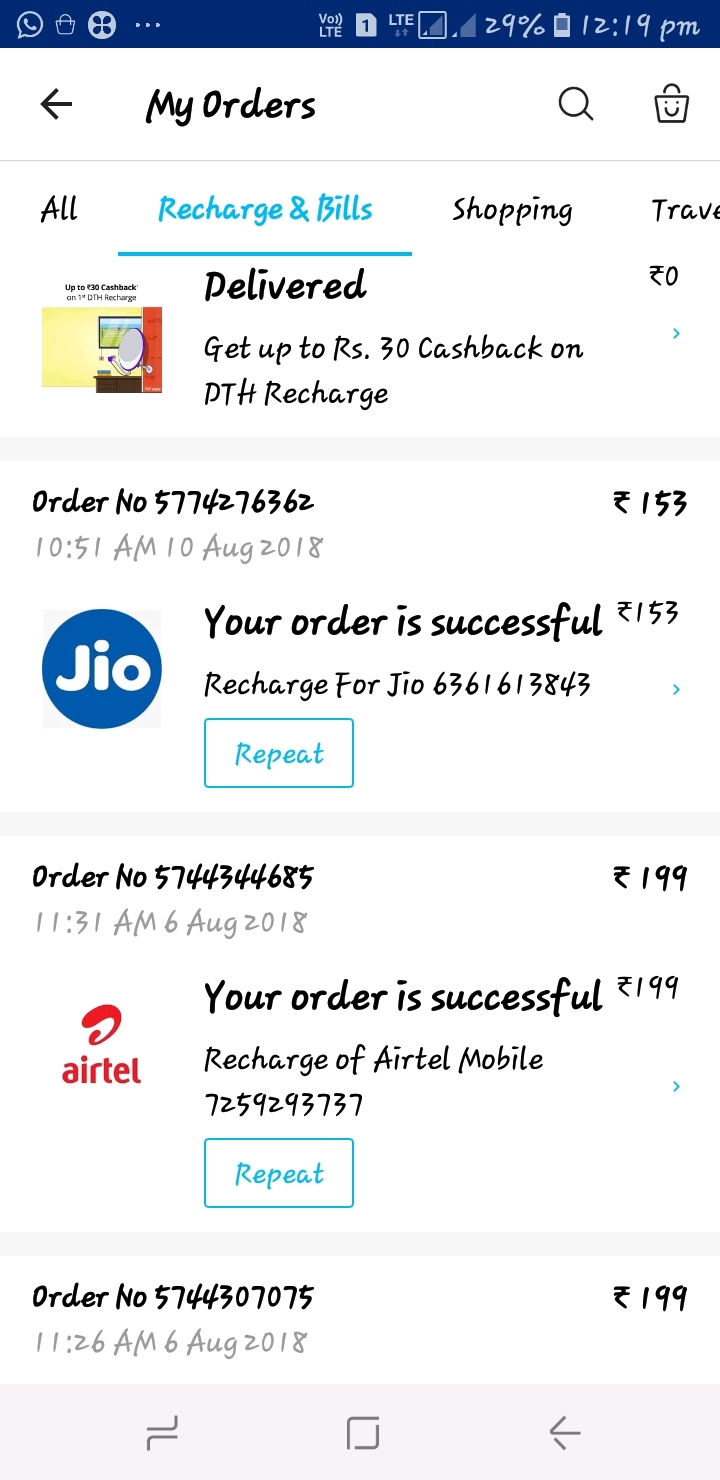Image resolution: width=720 pixels, height=1480 pixels.
Task: Open the shopping bag icon
Action: (x=671, y=104)
